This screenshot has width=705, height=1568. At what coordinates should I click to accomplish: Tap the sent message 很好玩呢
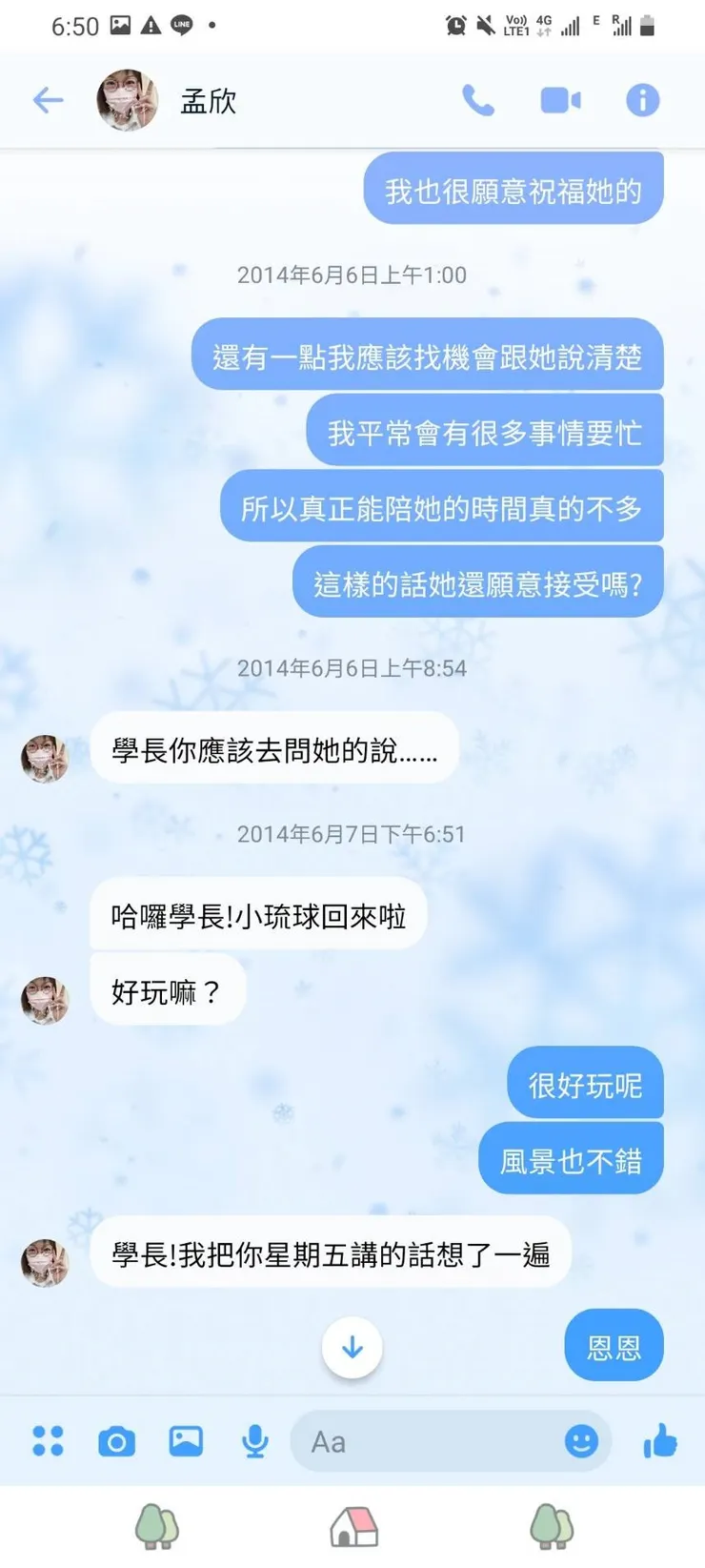coord(584,1085)
